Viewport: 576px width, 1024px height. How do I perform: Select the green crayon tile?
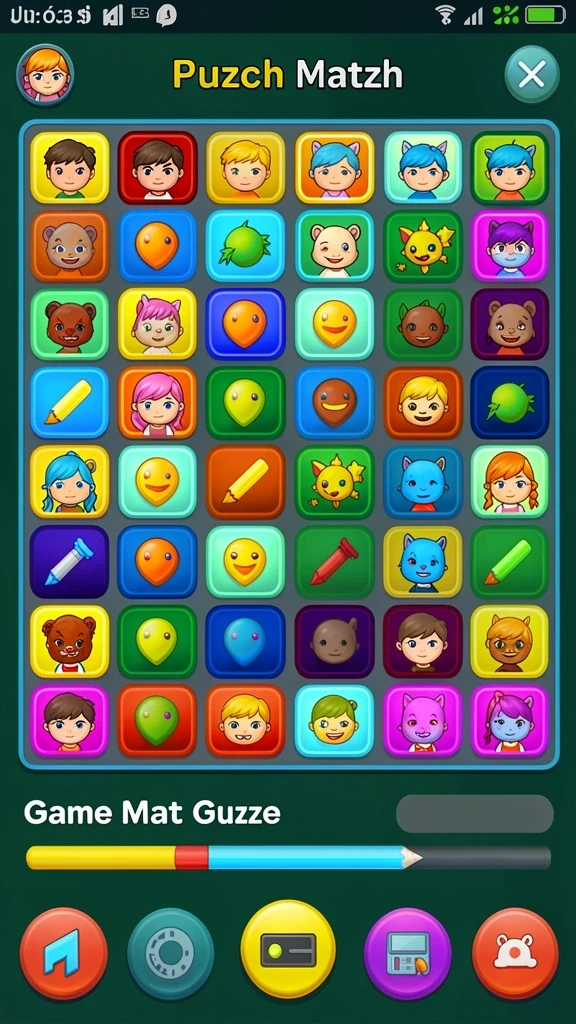tap(509, 562)
